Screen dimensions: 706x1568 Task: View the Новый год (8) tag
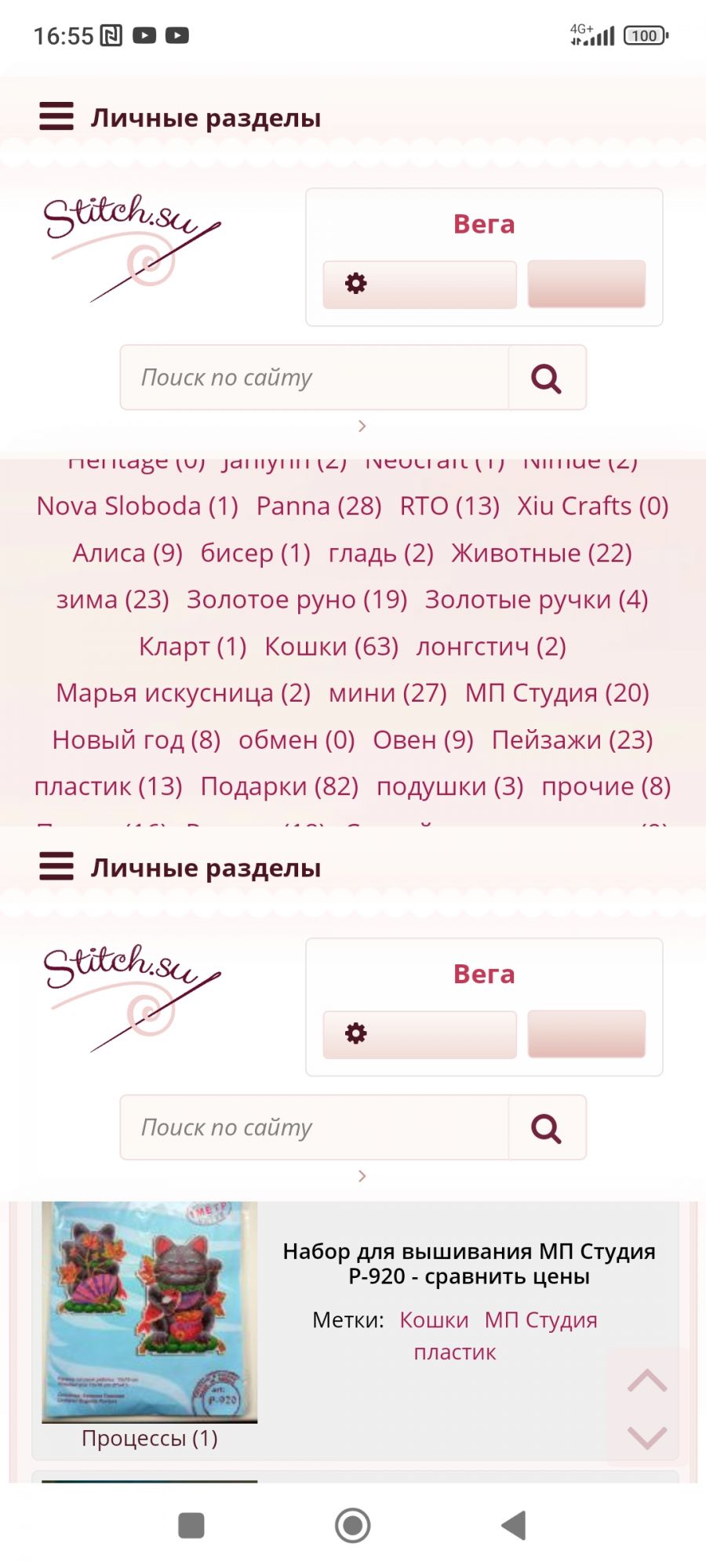136,740
